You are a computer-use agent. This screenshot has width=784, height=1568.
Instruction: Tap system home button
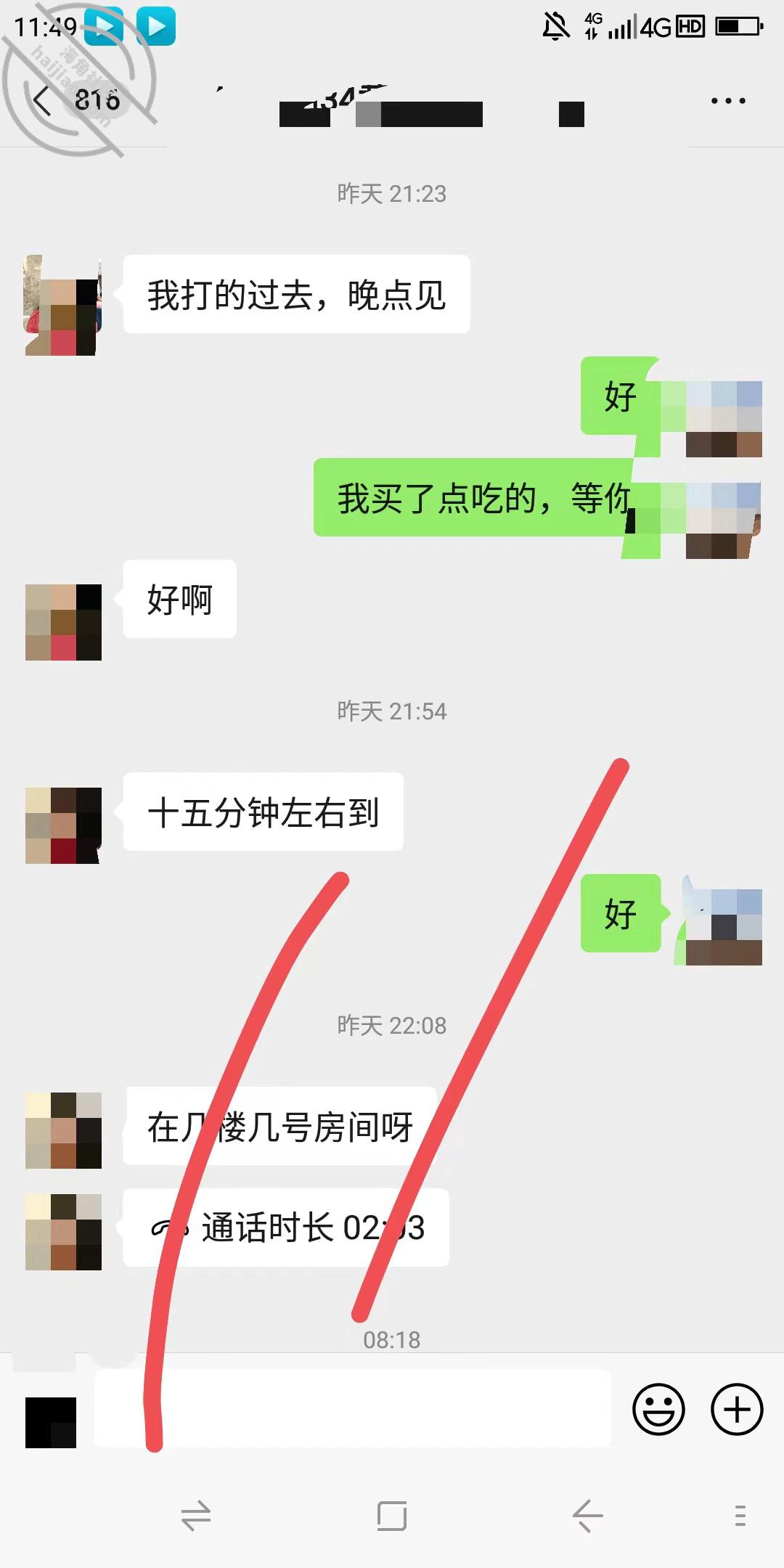(x=392, y=1516)
